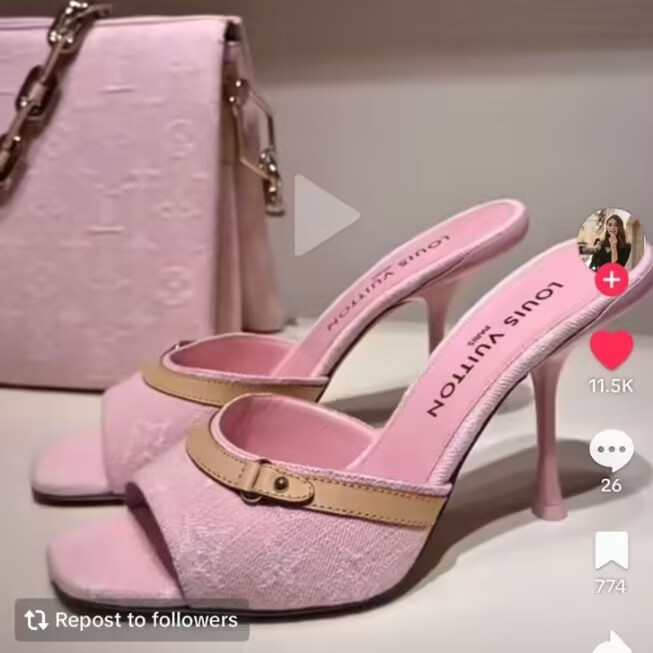Open the comments with 26 replies
The width and height of the screenshot is (653, 653).
pyautogui.click(x=611, y=453)
